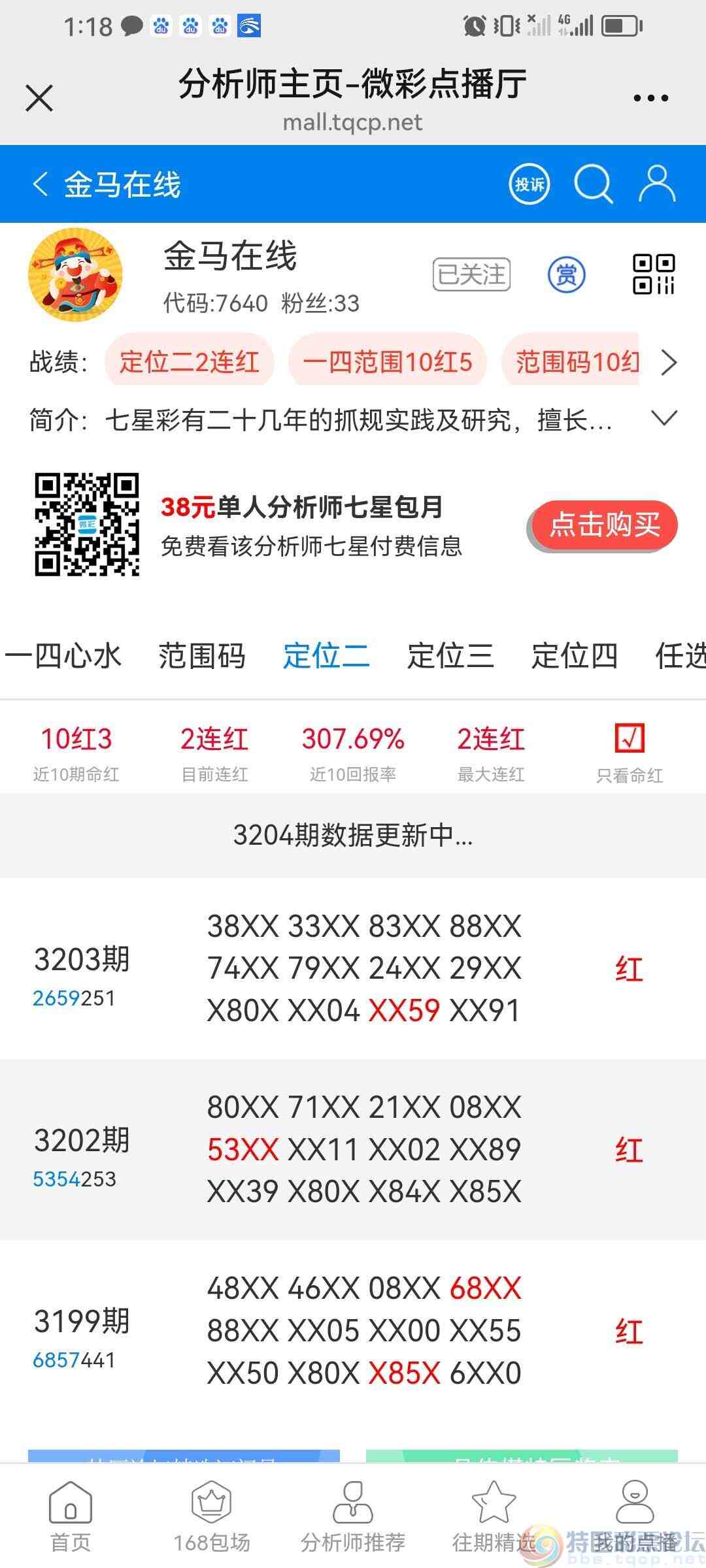Expand the 战绩 list with the right arrow
The image size is (706, 1568).
669,363
